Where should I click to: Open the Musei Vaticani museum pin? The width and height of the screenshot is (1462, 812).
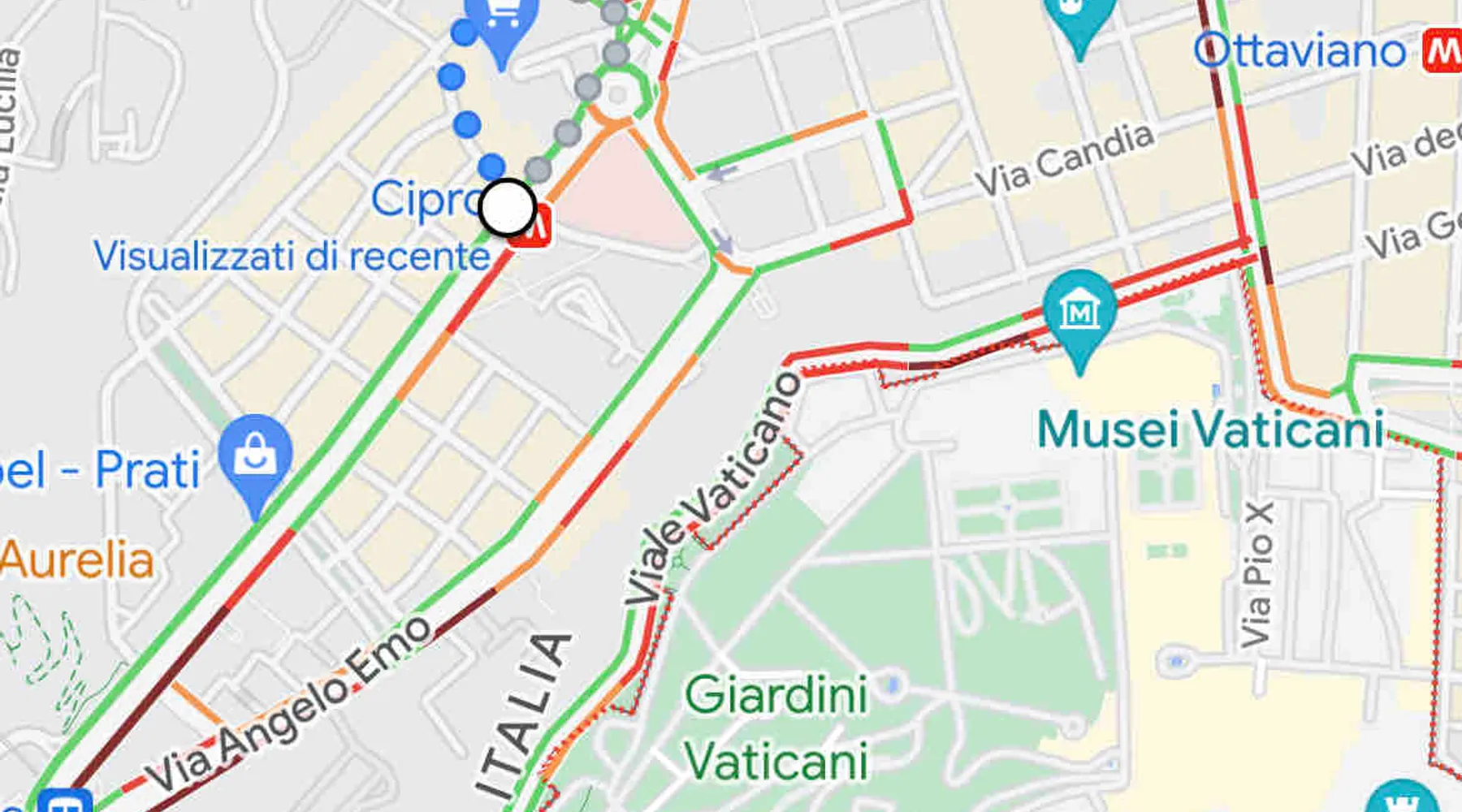[1079, 311]
